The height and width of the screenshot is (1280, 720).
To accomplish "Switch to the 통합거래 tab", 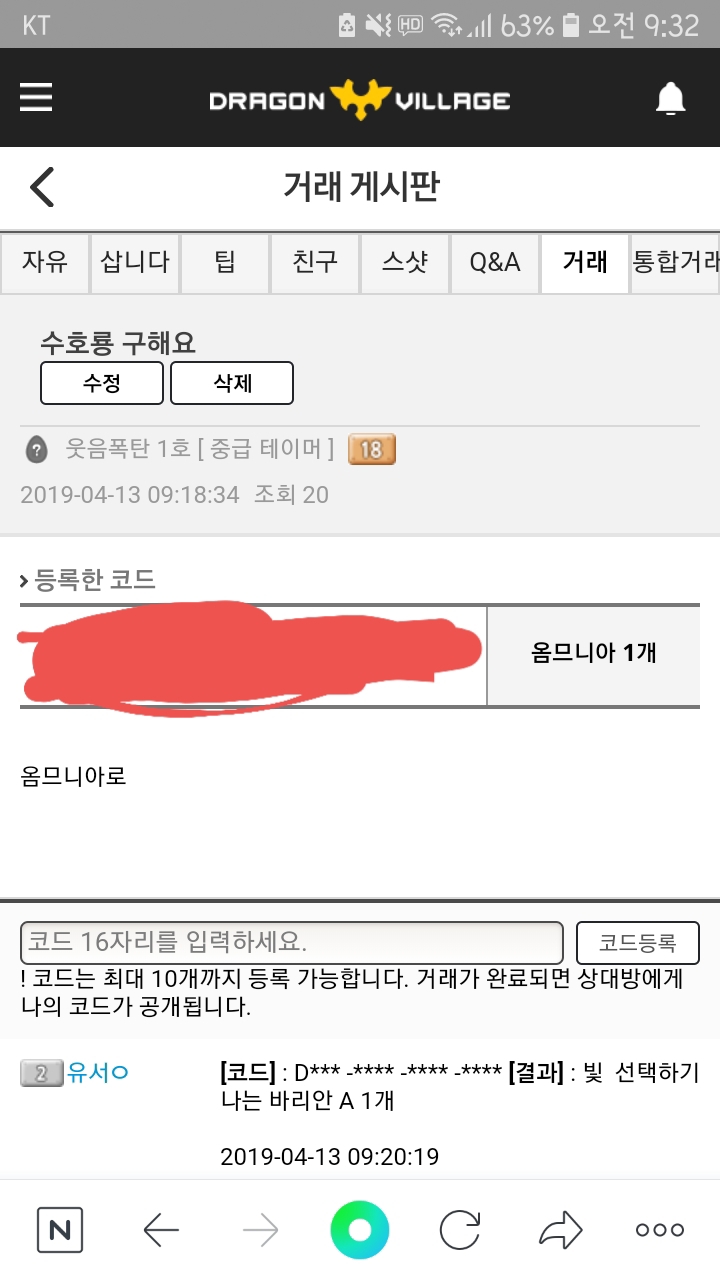I will [676, 263].
